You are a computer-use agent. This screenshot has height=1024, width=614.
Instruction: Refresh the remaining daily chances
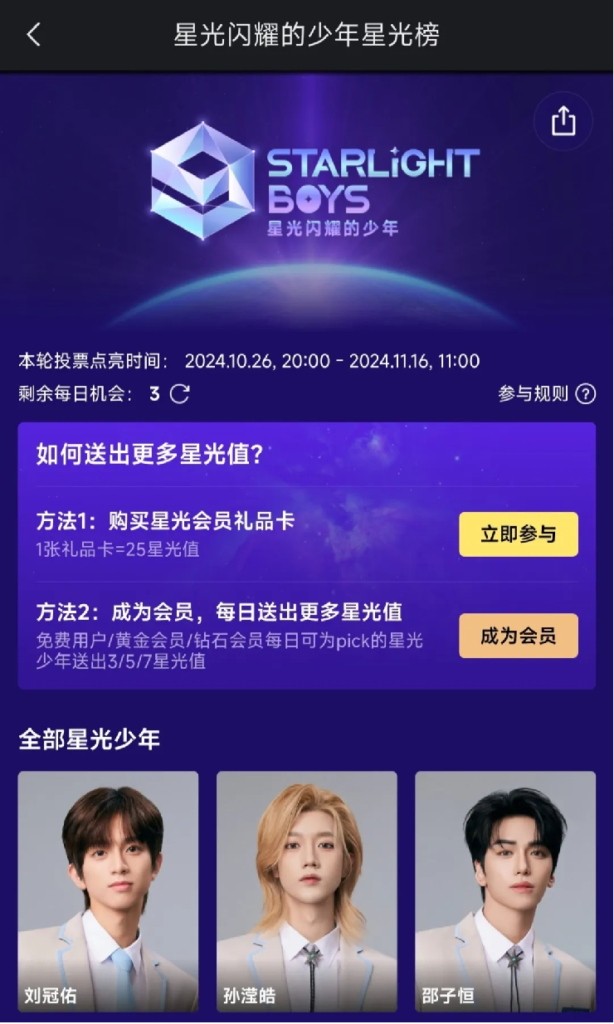pyautogui.click(x=180, y=394)
